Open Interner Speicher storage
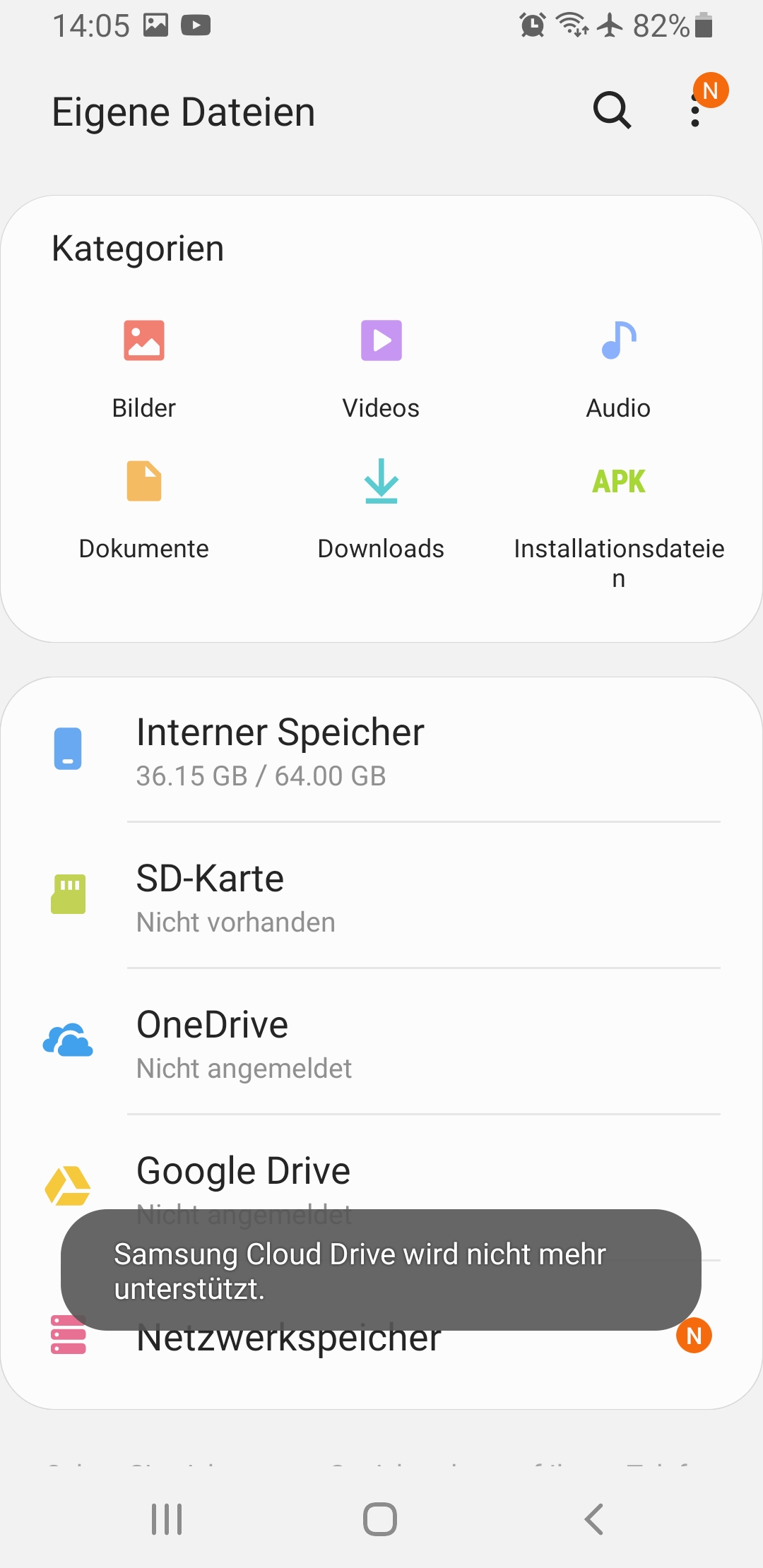 381,750
